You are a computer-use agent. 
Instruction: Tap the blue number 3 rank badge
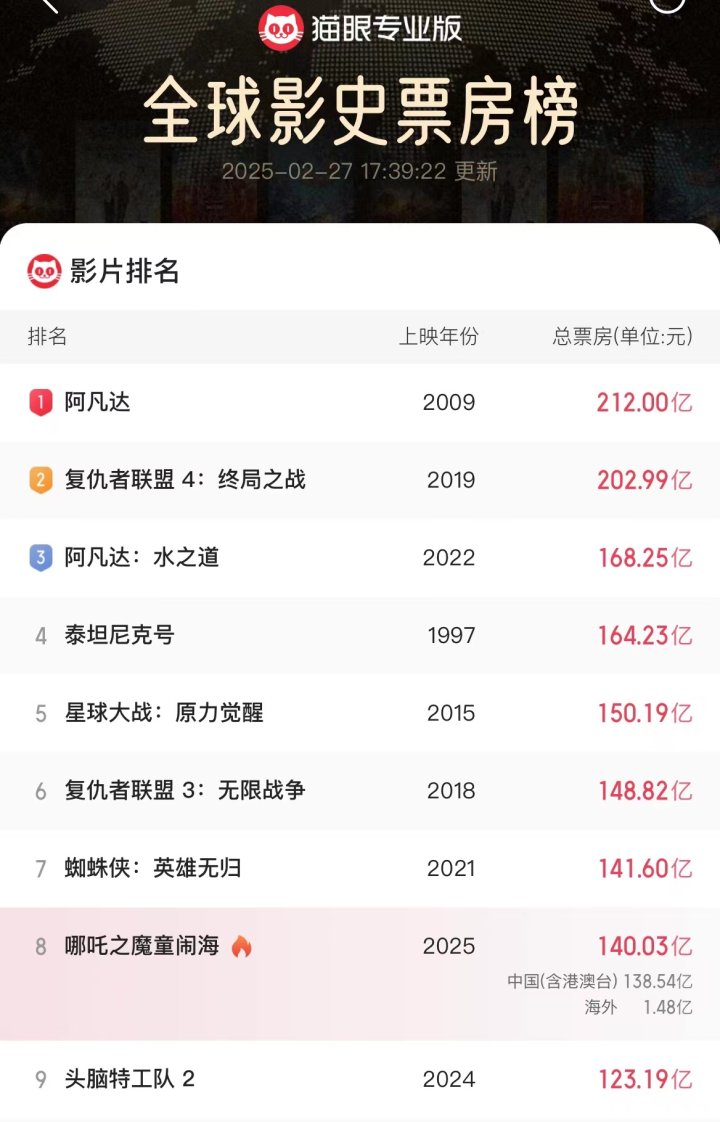(x=41, y=558)
